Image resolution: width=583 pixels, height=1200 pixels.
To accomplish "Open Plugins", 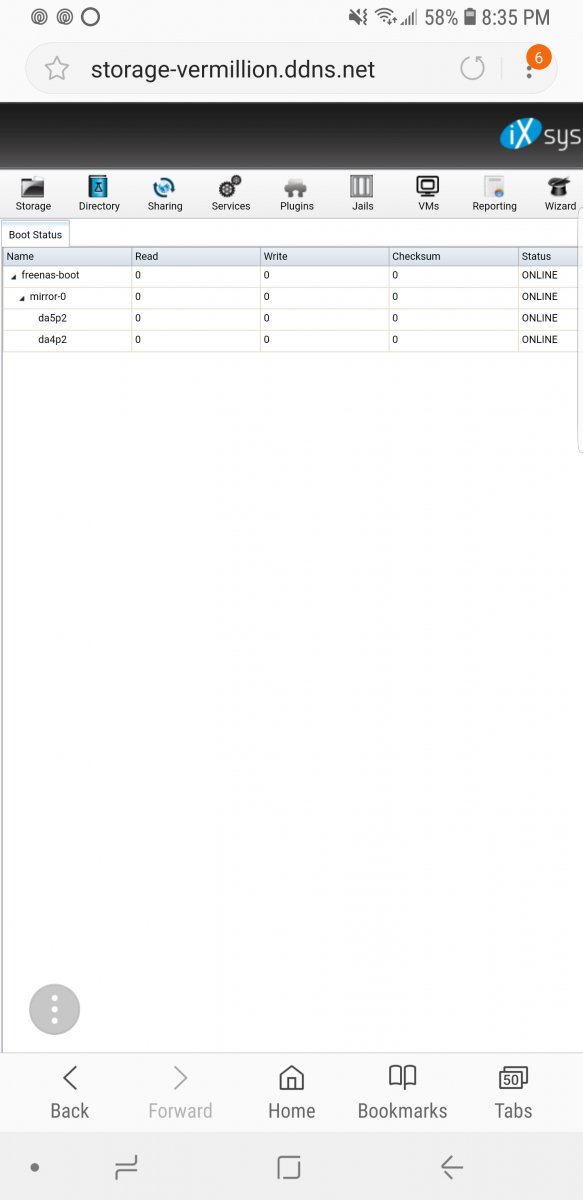I will 297,193.
